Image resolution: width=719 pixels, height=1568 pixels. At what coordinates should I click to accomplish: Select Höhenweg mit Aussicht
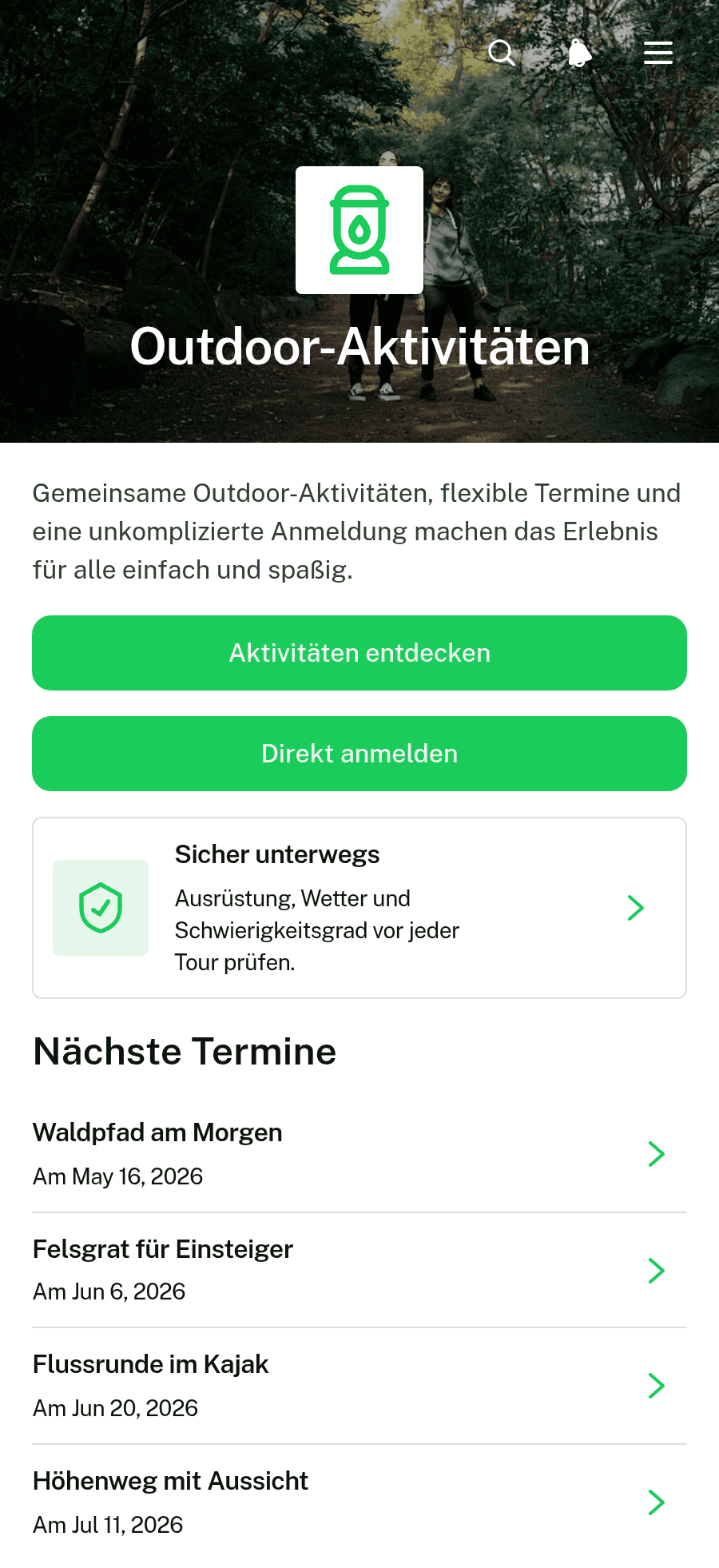[359, 1502]
